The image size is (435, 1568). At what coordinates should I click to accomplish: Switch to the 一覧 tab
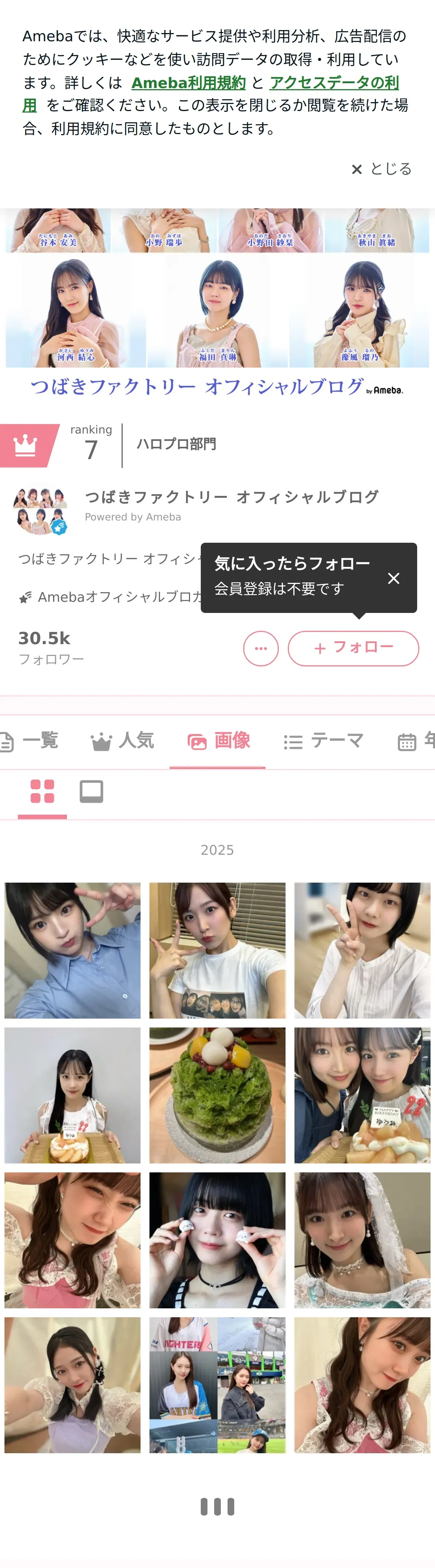pos(30,741)
